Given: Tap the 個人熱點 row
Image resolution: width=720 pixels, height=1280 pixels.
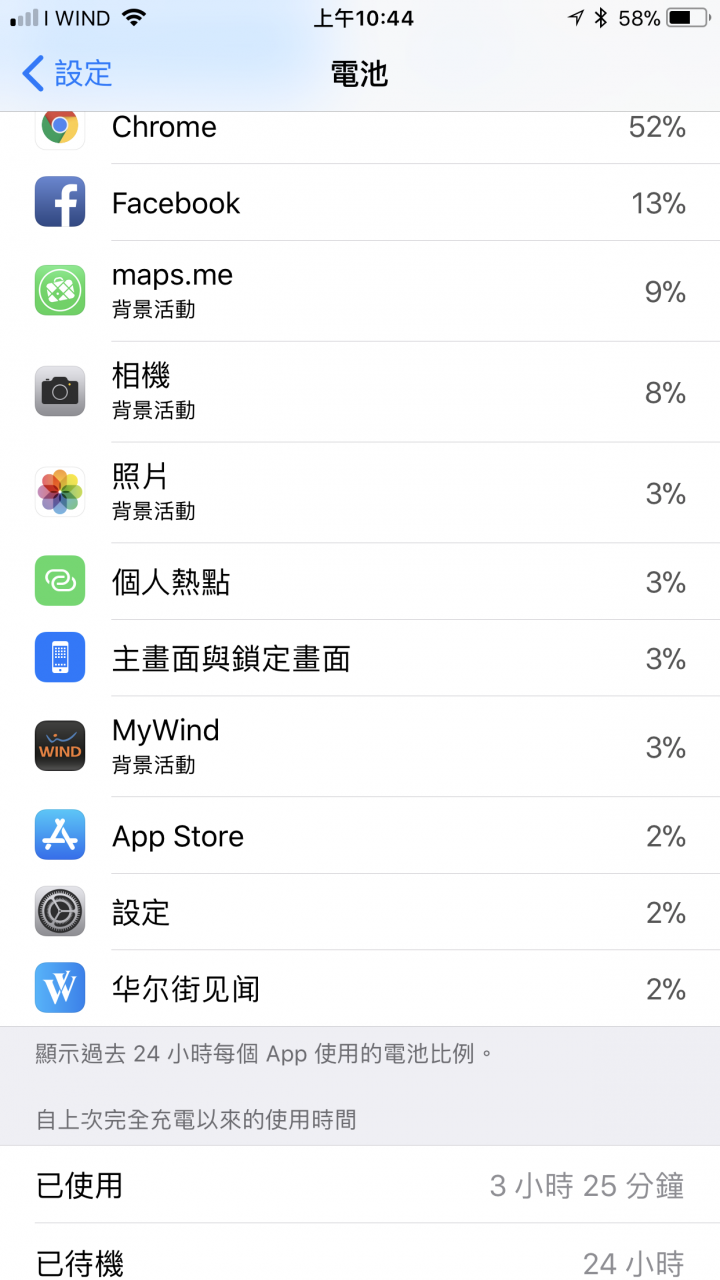Looking at the screenshot, I should point(360,582).
